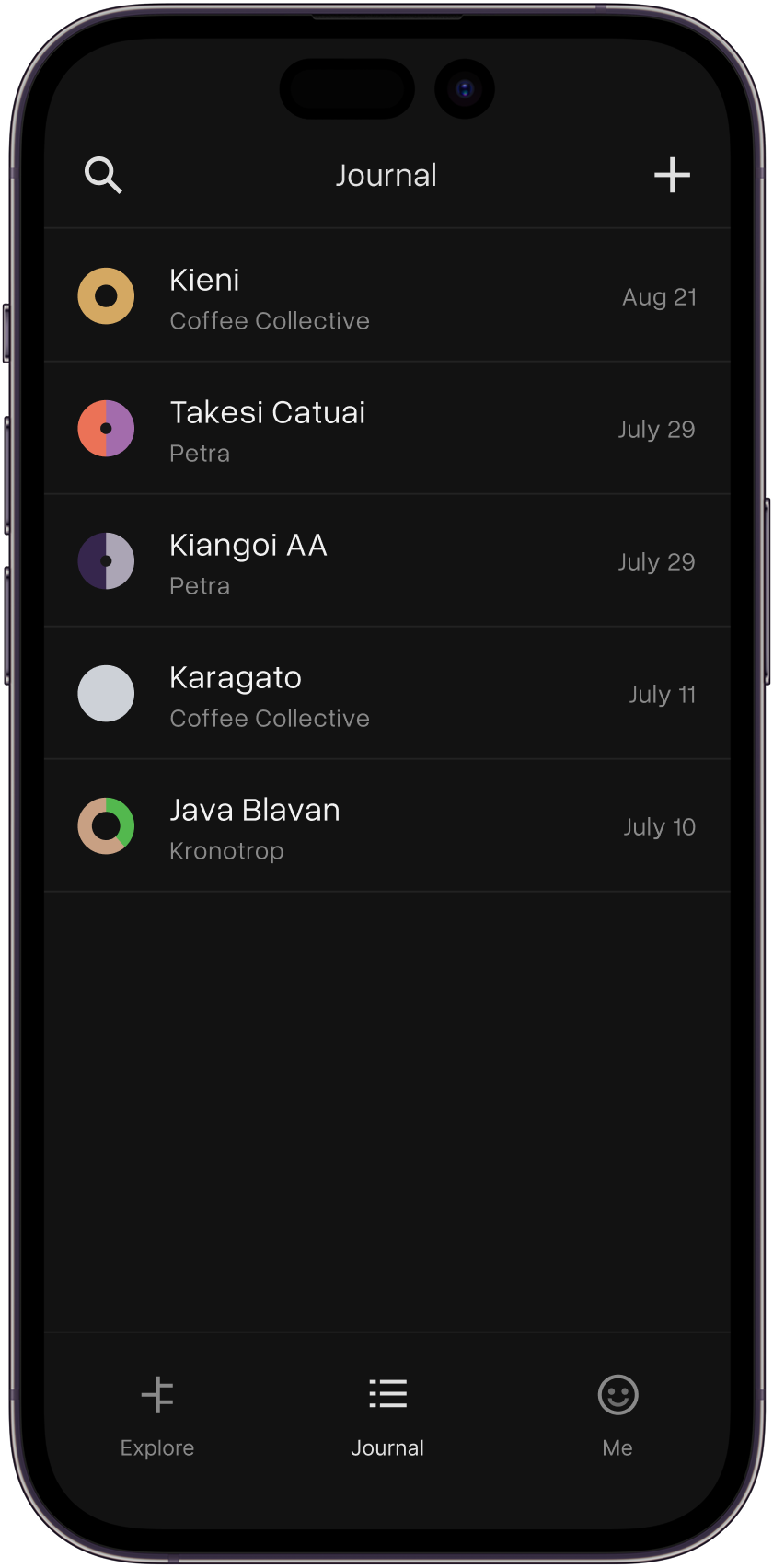Image resolution: width=773 pixels, height=1568 pixels.
Task: Select the Java Blavan entry
Action: (387, 825)
